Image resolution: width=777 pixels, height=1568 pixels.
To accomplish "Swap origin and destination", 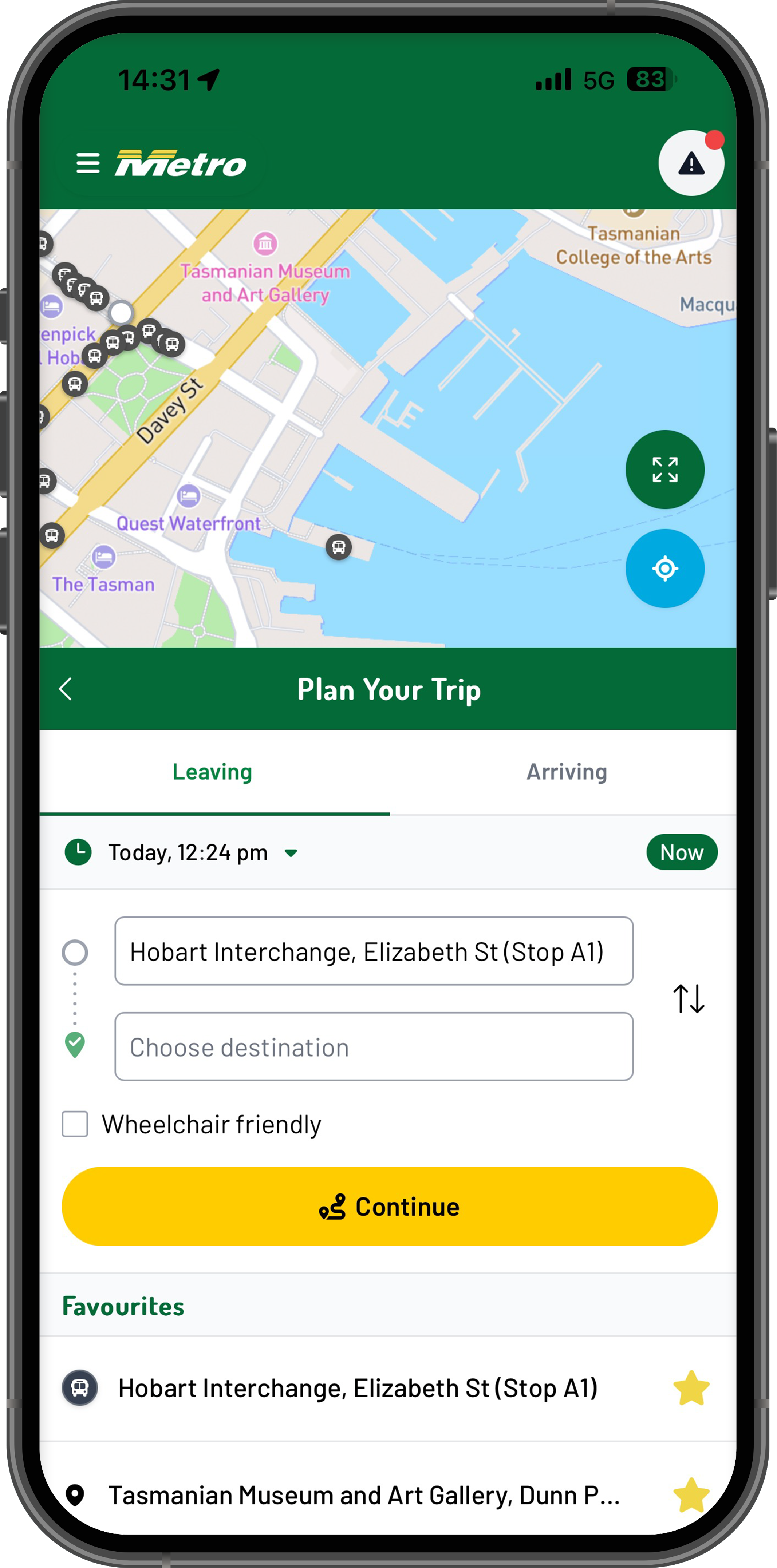I will pyautogui.click(x=688, y=998).
